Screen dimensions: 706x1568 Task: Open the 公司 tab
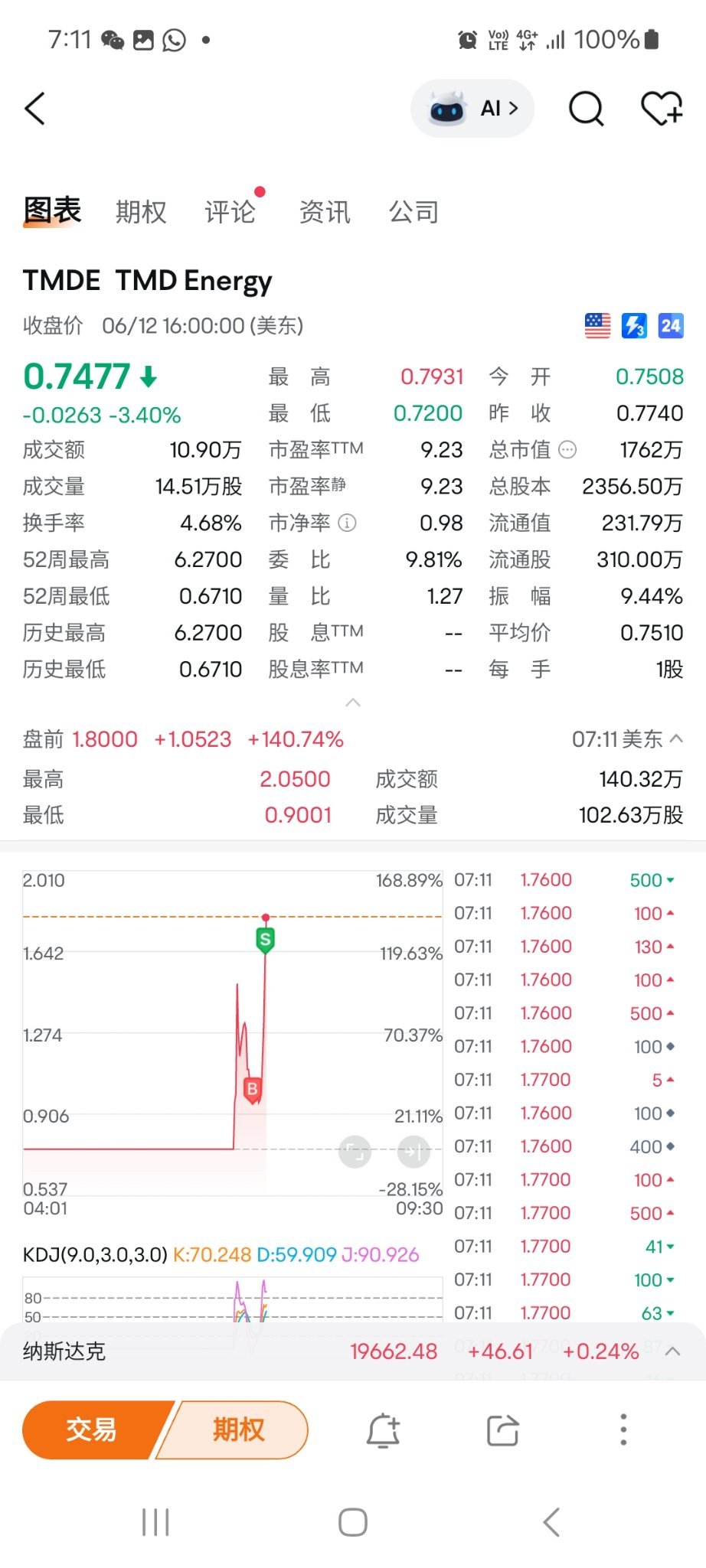click(x=414, y=212)
